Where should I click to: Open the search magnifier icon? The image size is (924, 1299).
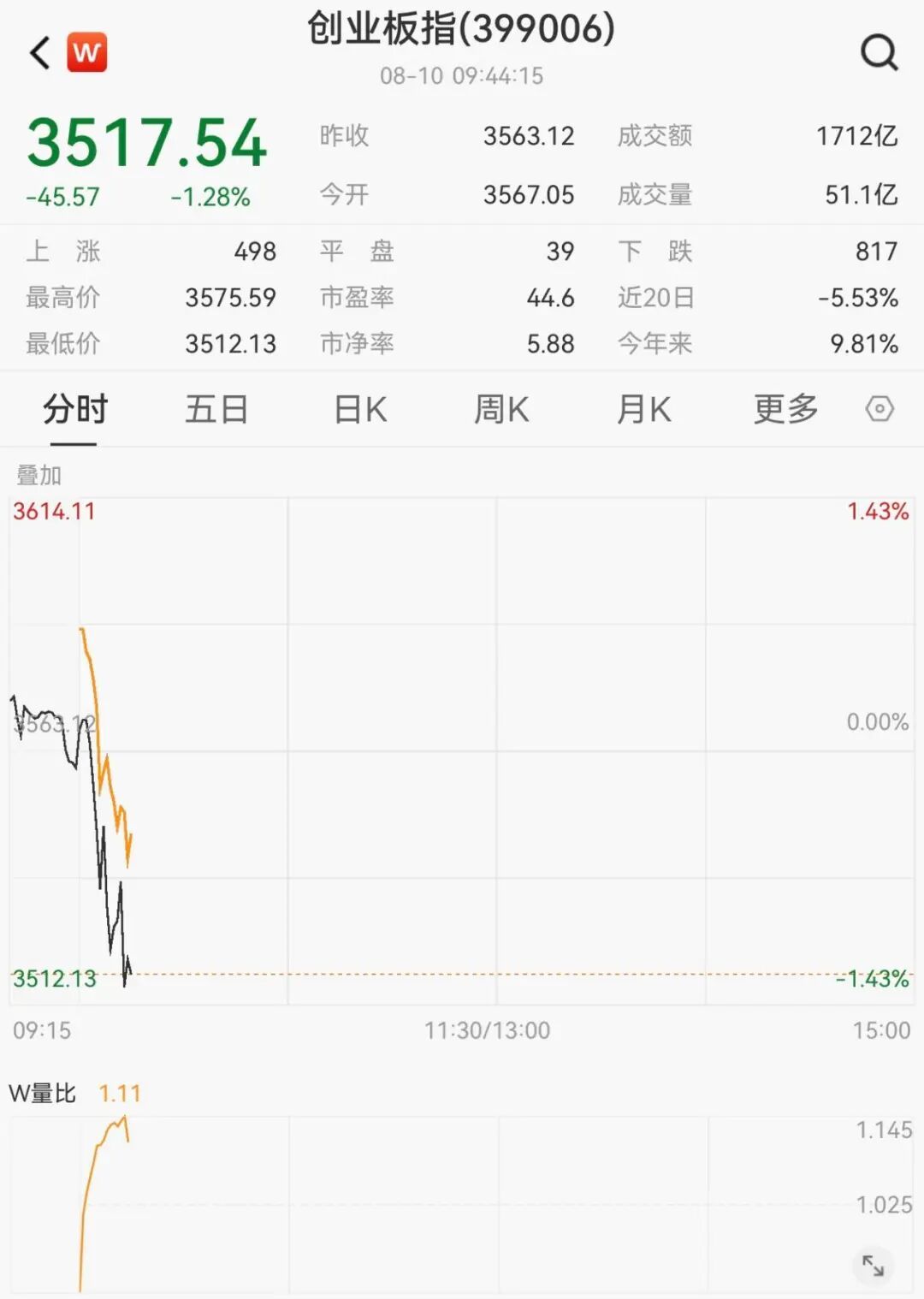[879, 53]
